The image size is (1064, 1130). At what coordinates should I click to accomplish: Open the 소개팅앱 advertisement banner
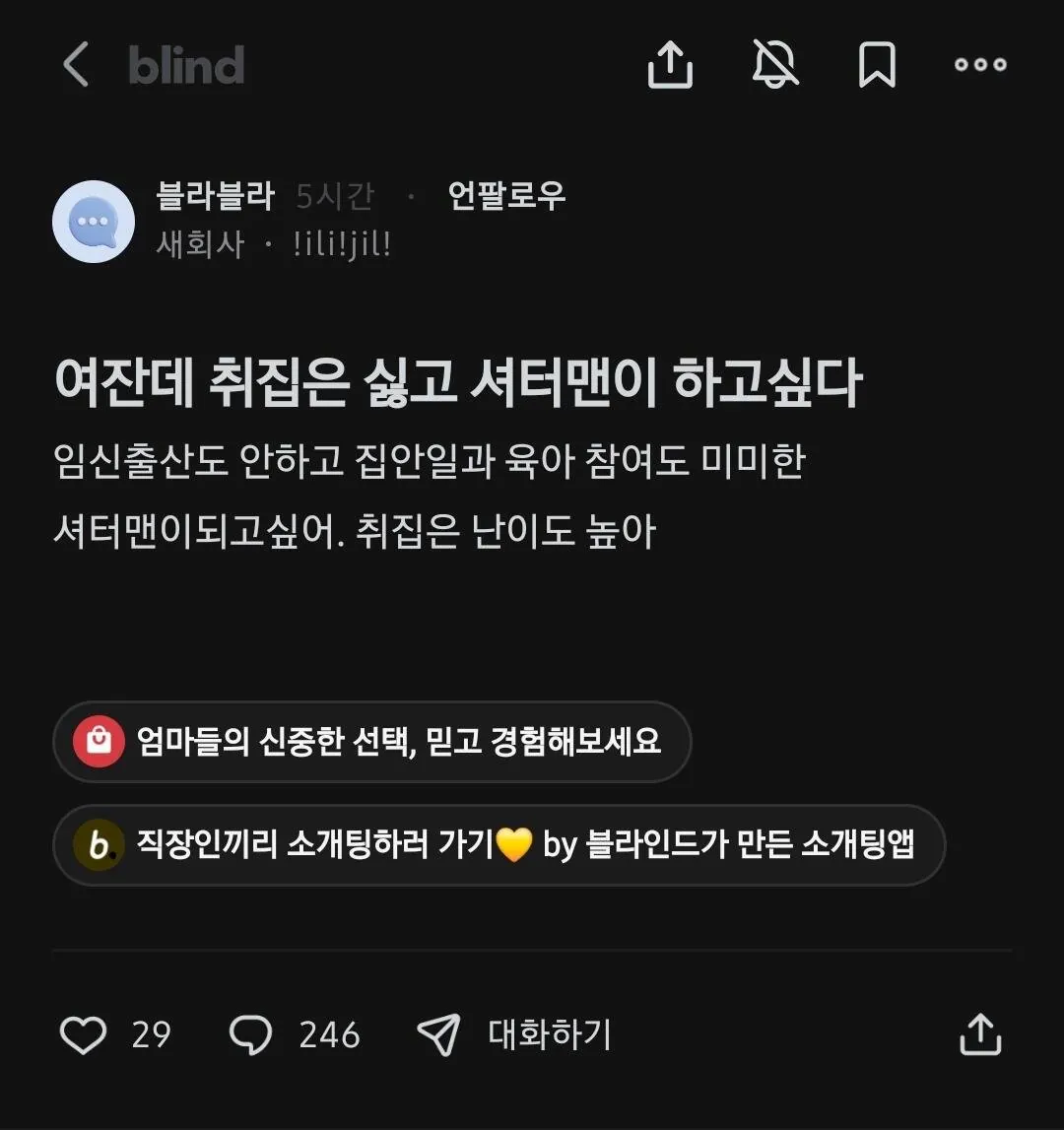500,845
